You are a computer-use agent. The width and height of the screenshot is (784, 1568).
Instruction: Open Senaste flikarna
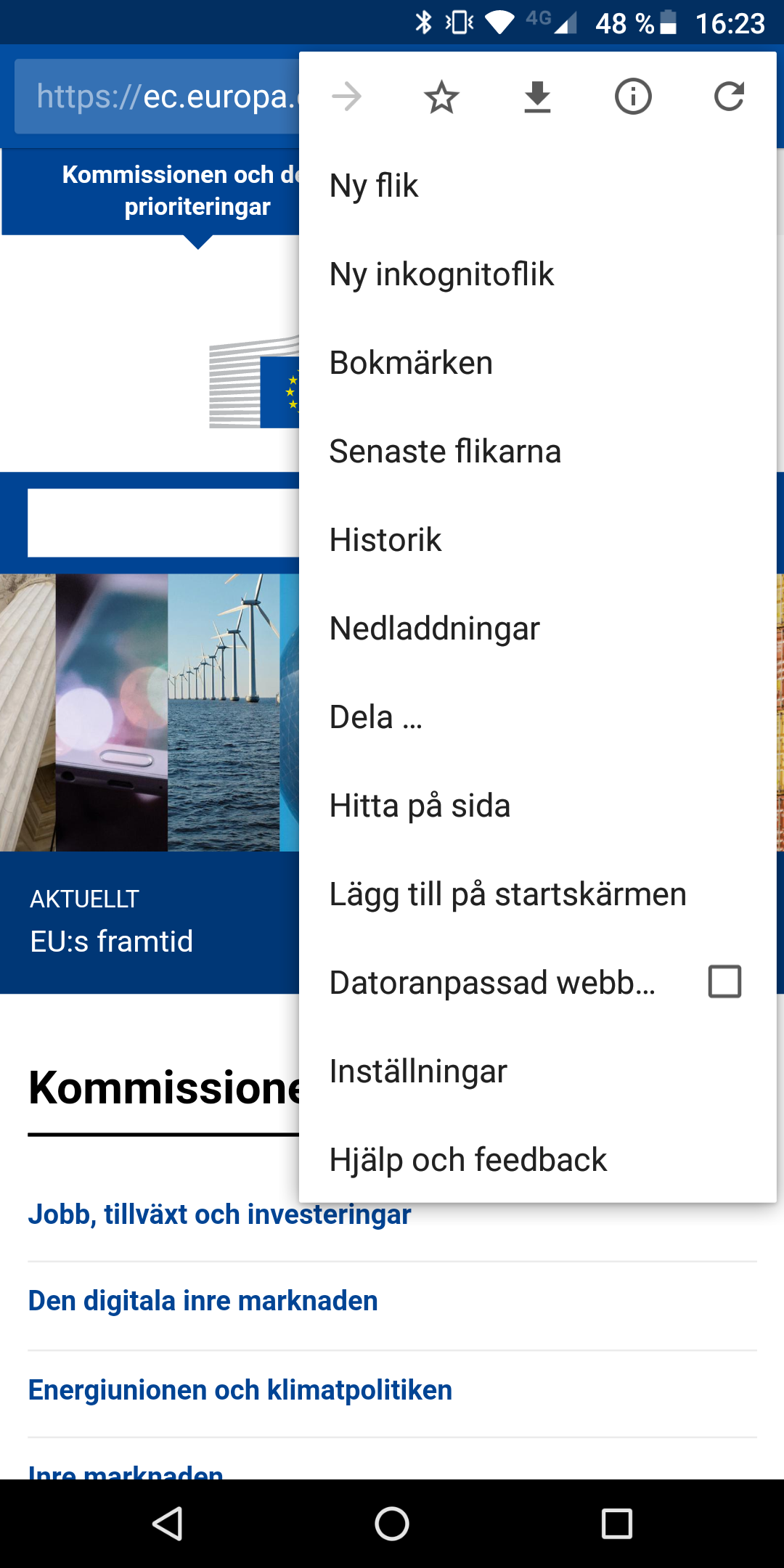[445, 452]
